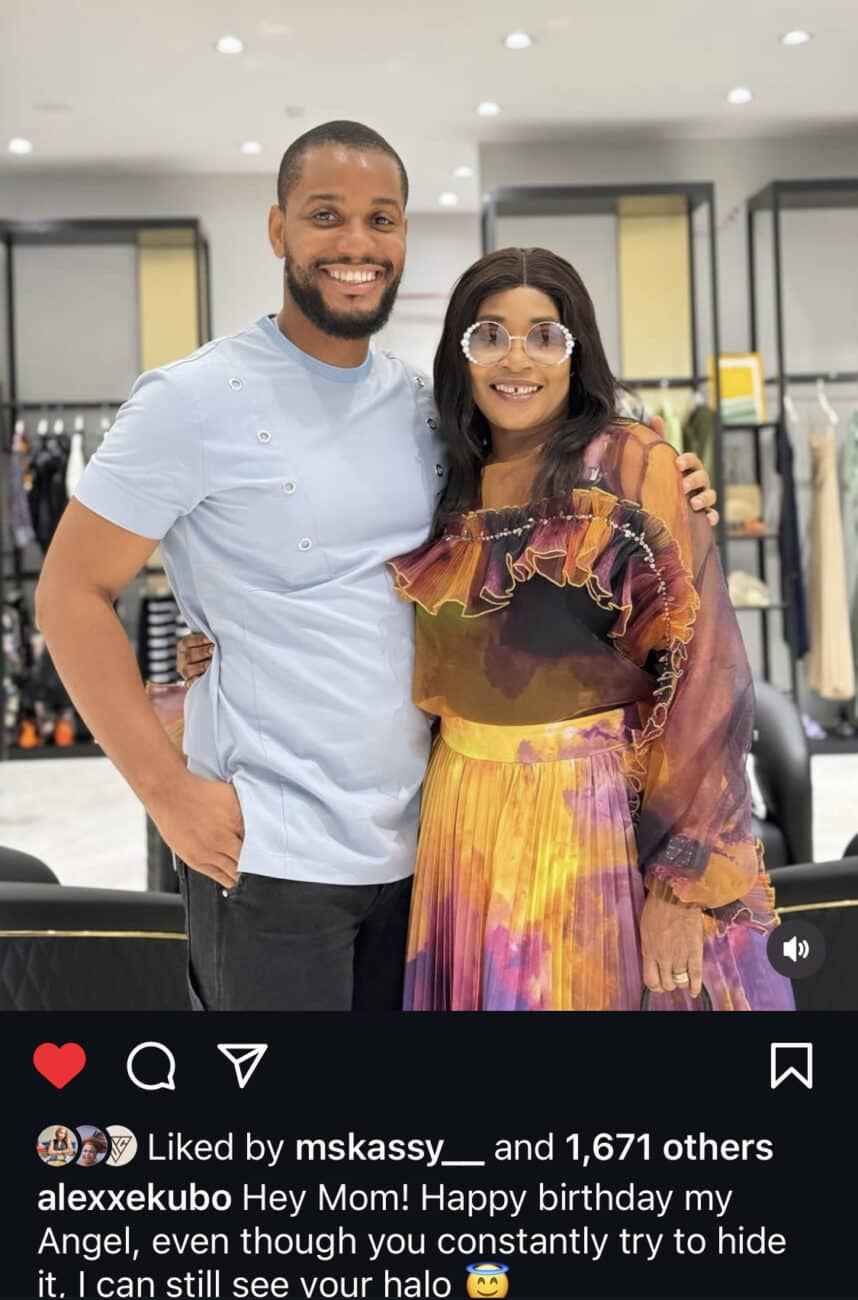The image size is (858, 1300).
Task: Share the post with the paper plane icon
Action: point(241,1066)
